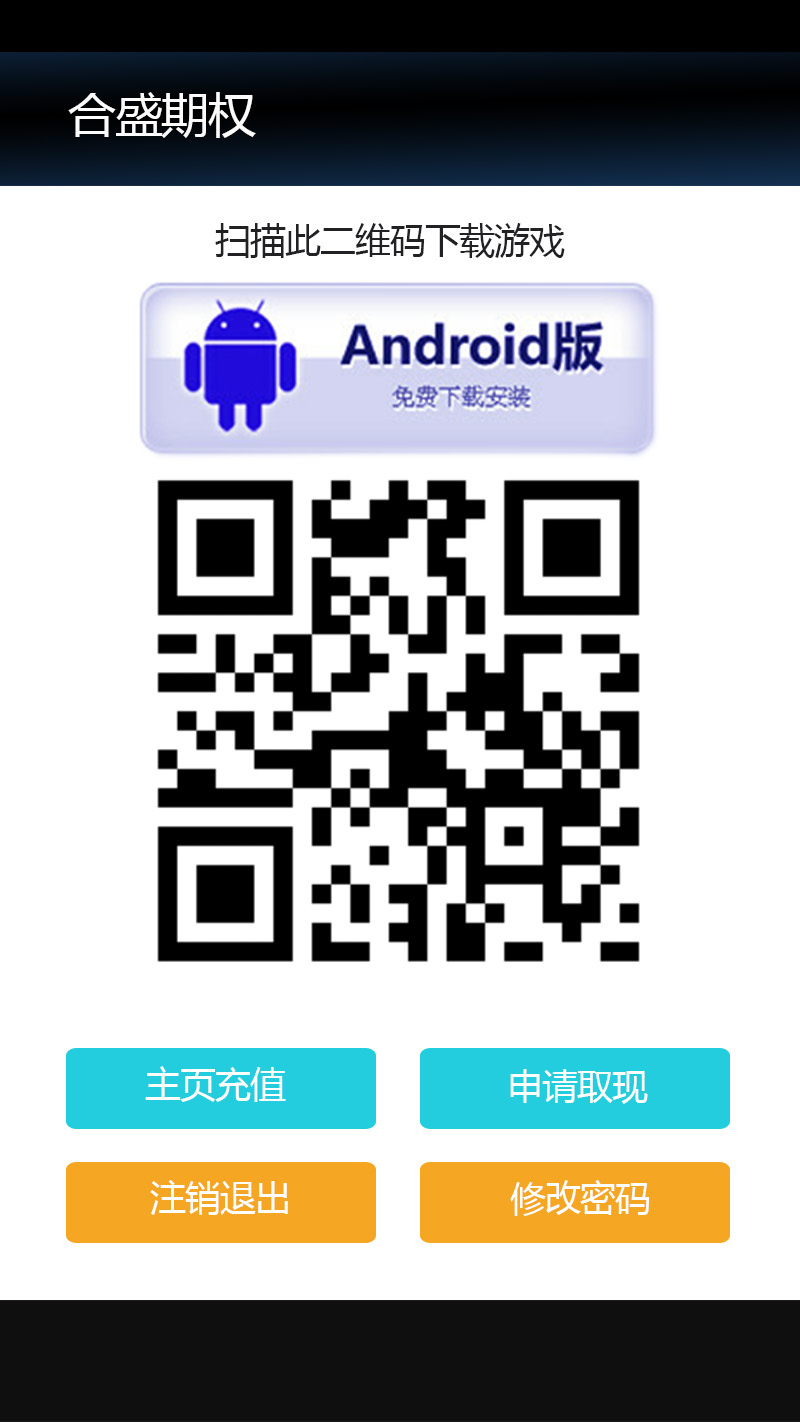
Task: Tap the Android版 download button
Action: [x=397, y=368]
